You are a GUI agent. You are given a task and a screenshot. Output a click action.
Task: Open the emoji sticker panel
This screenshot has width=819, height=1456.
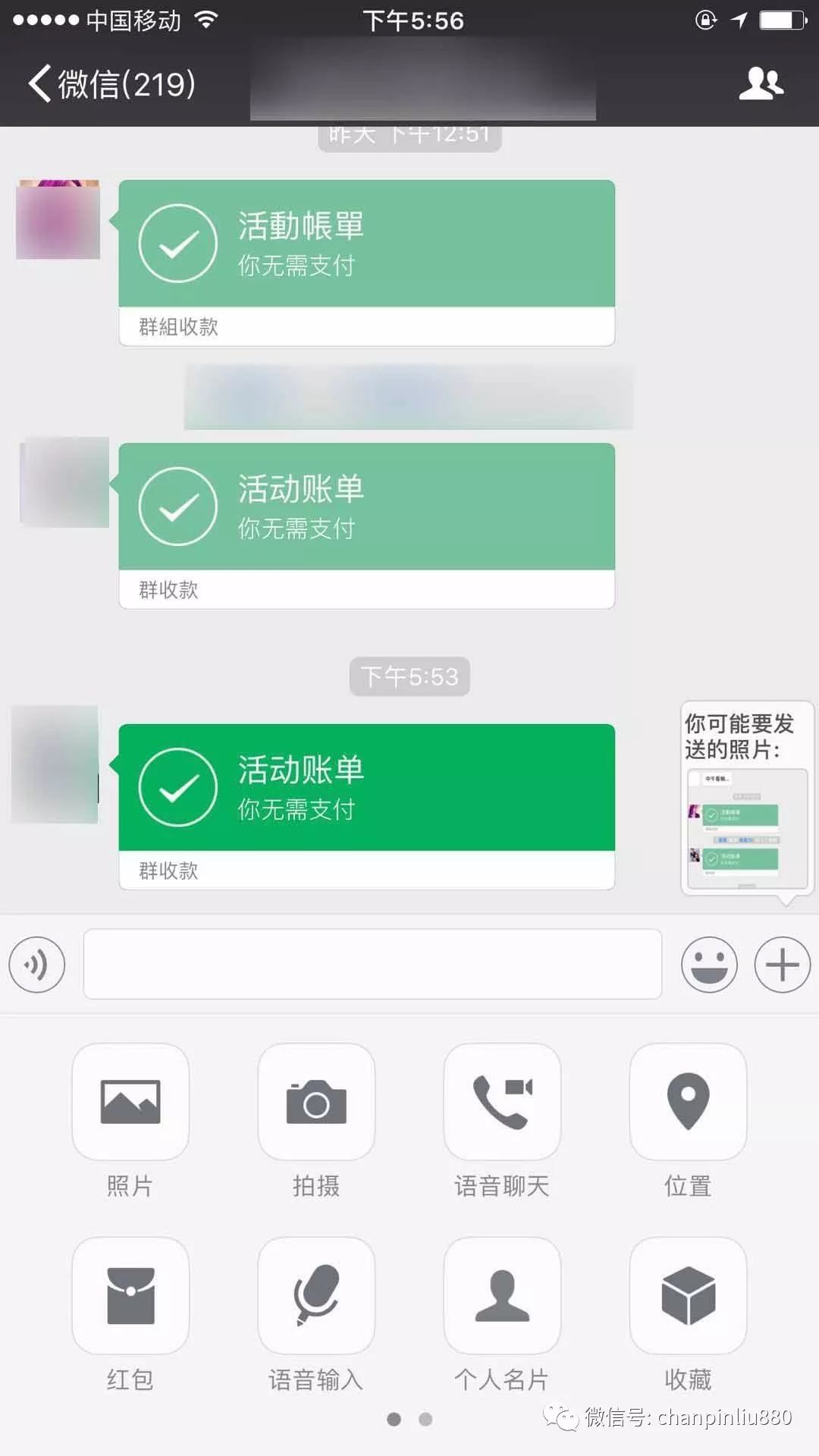click(x=709, y=965)
